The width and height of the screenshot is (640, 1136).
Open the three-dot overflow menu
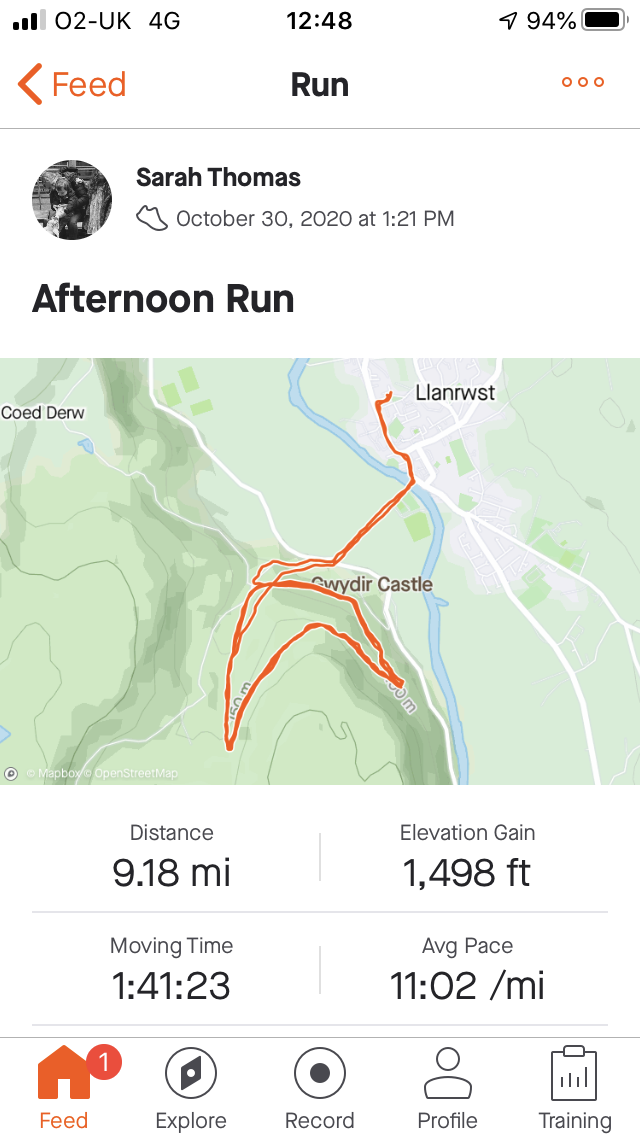pyautogui.click(x=583, y=82)
